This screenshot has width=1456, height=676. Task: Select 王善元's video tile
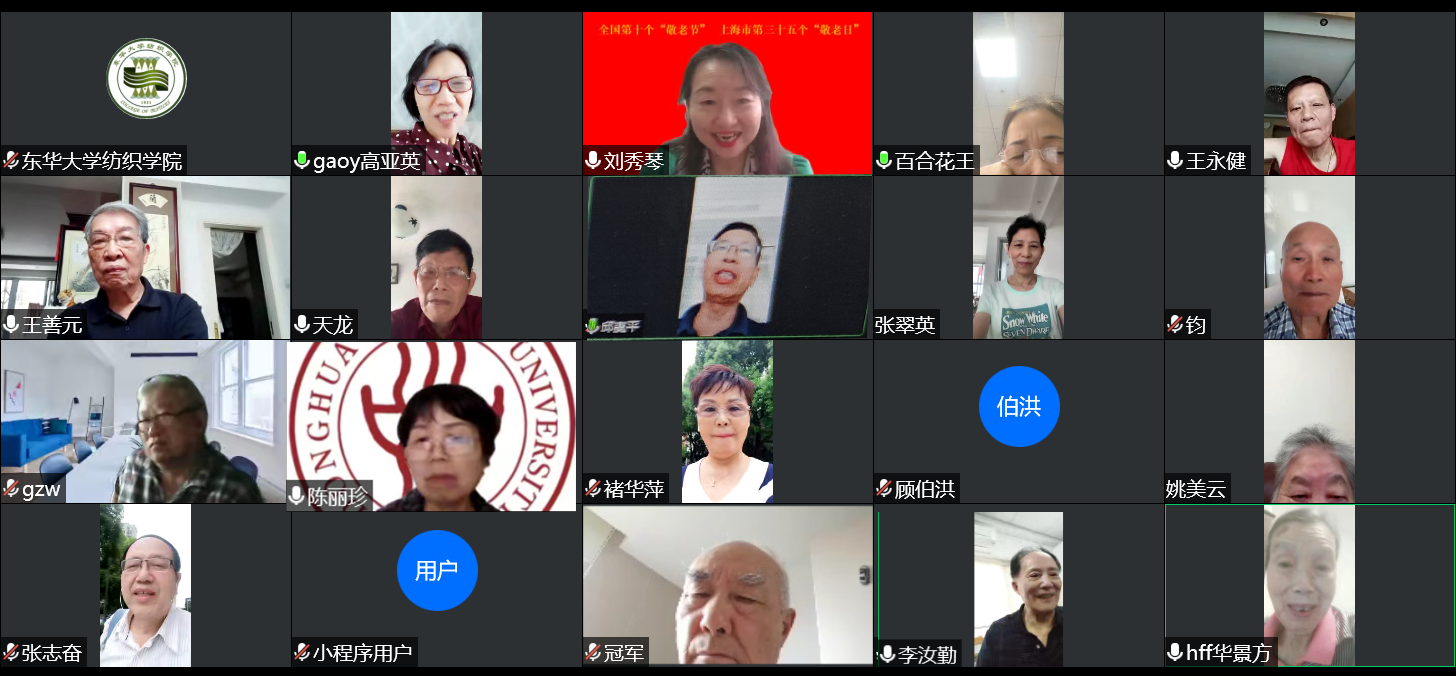[x=146, y=258]
